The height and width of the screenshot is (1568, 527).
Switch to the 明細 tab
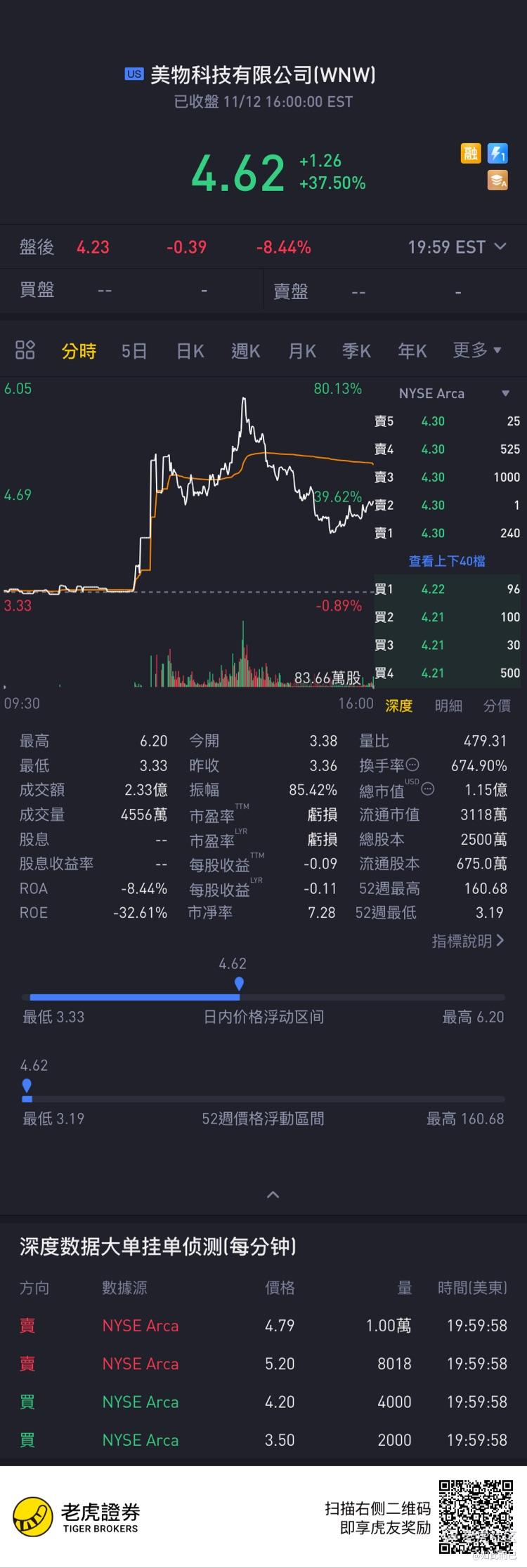tap(448, 706)
